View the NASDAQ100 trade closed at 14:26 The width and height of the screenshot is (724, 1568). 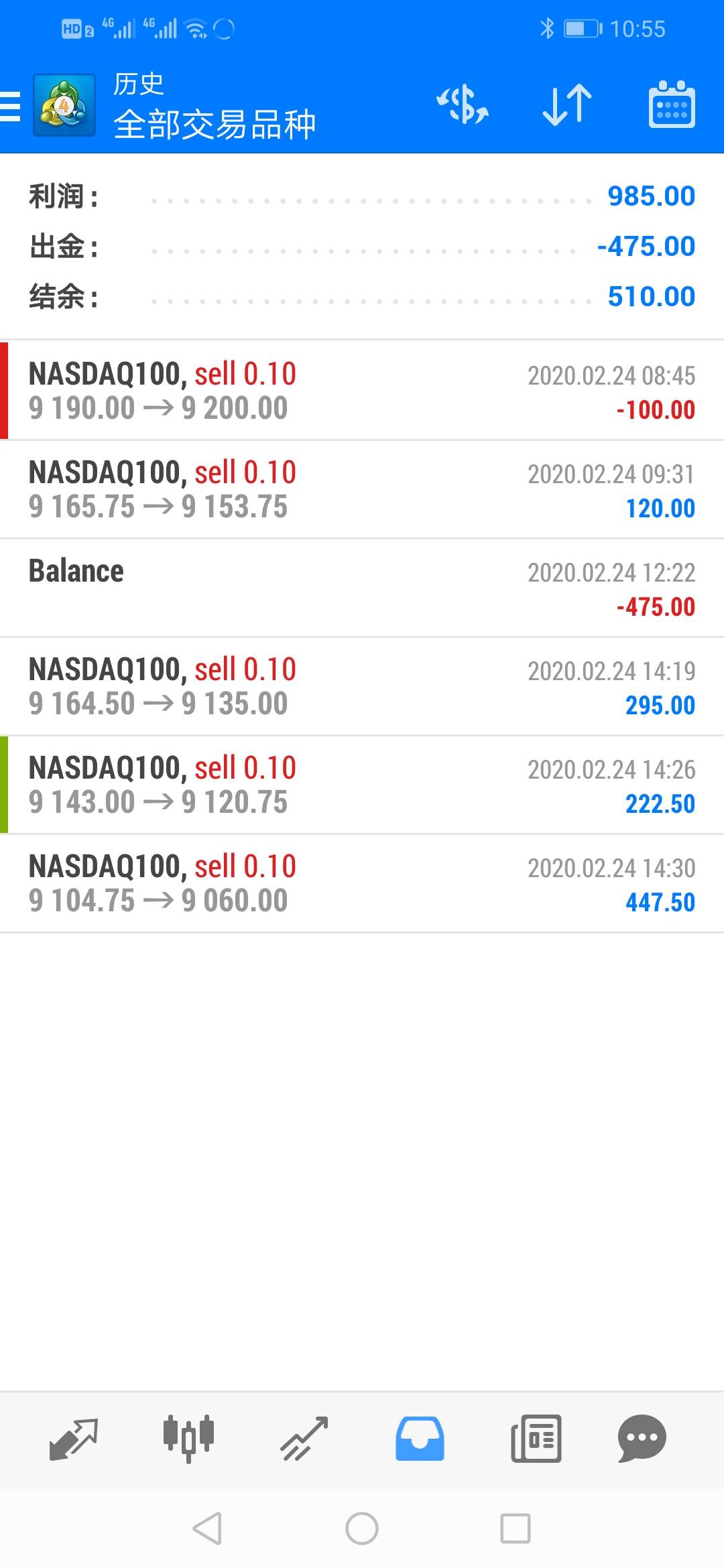tap(362, 785)
